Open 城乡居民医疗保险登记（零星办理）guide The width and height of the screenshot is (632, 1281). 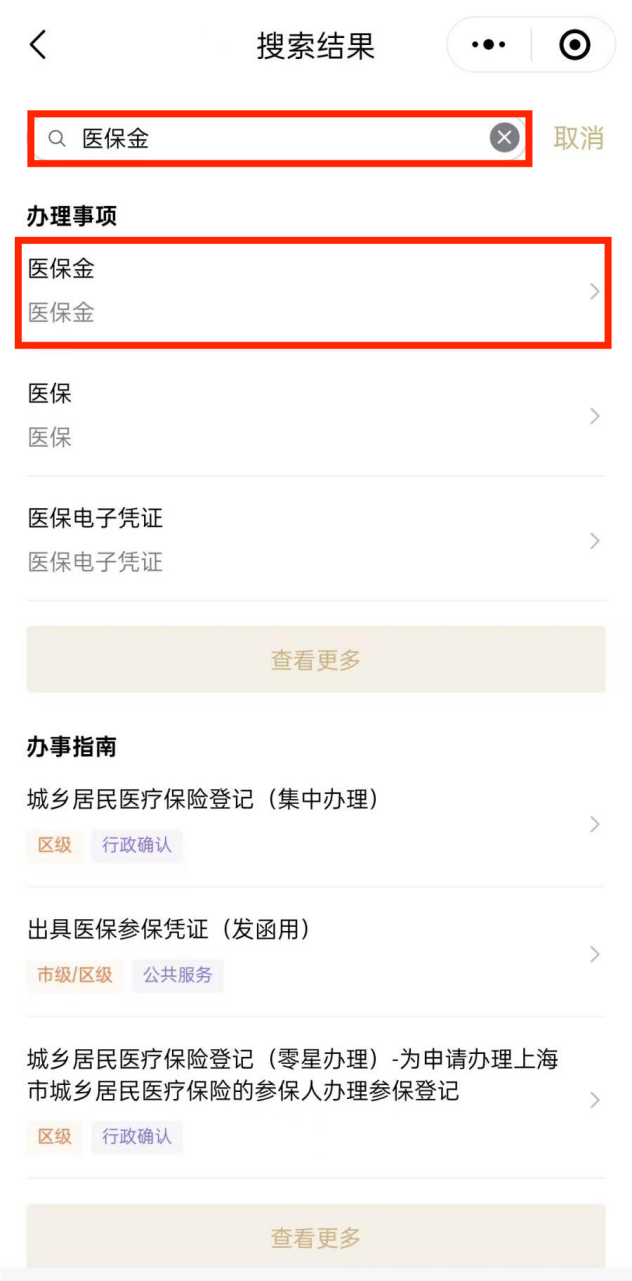click(x=312, y=1098)
